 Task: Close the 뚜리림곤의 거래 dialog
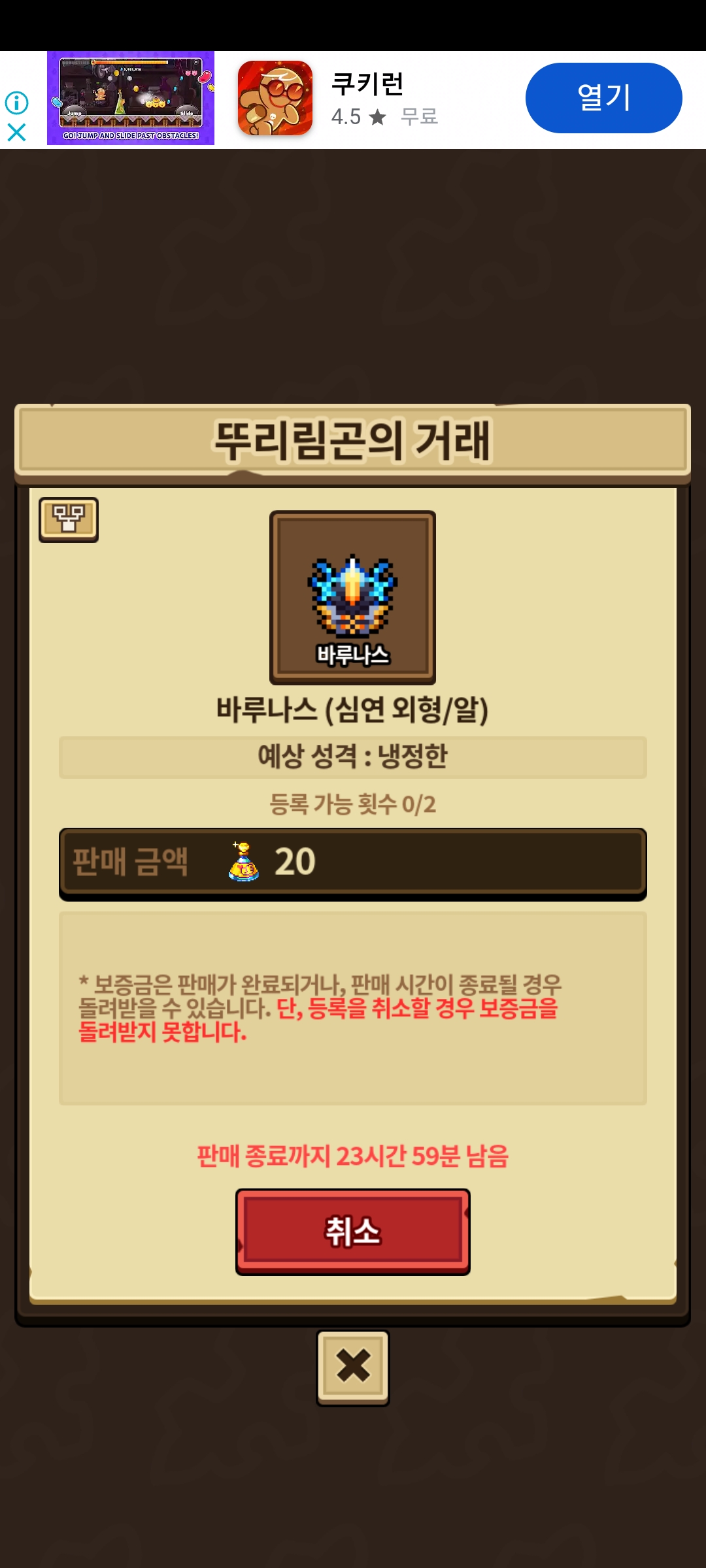coord(353,1367)
